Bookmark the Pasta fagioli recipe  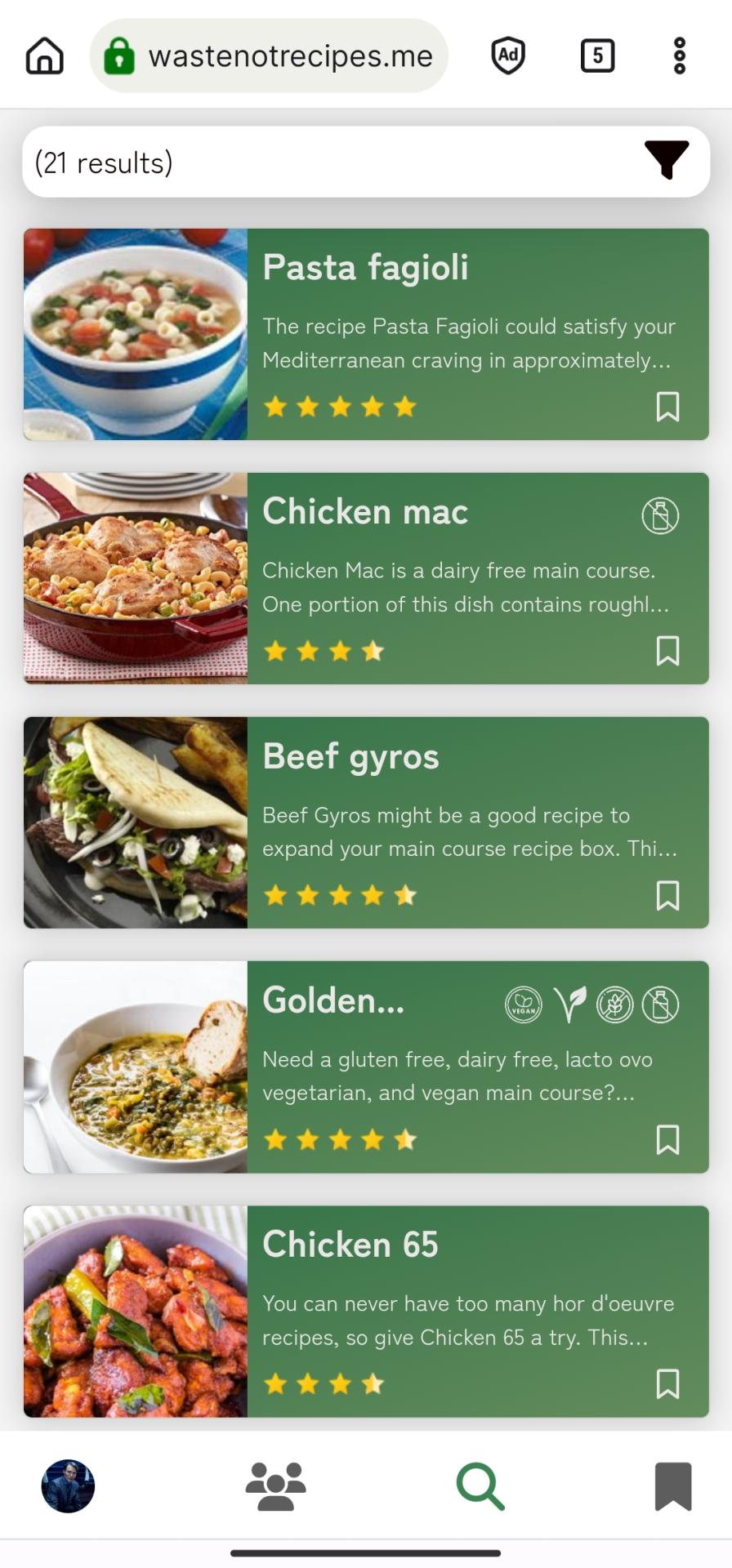tap(667, 406)
